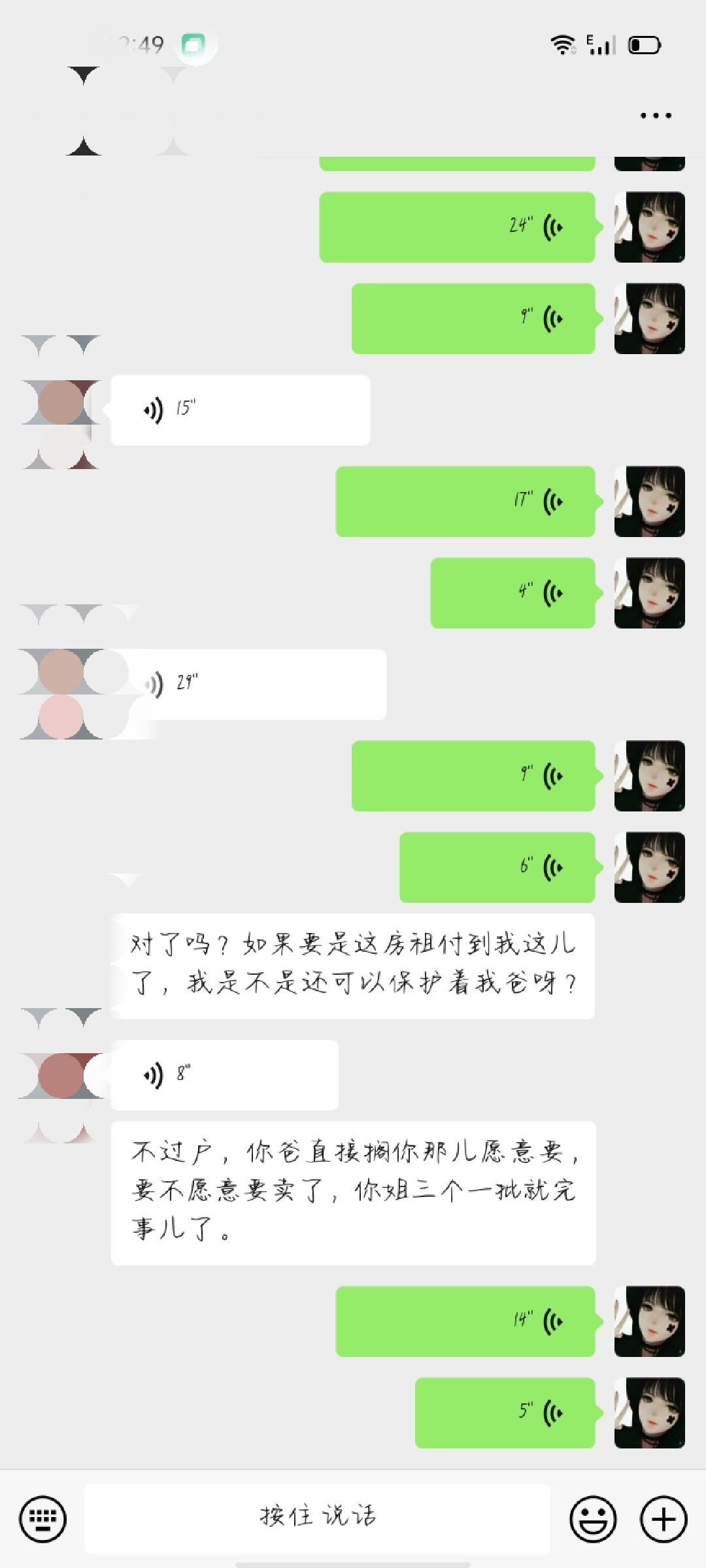
Task: Play the 6-second sent voice message
Action: click(x=497, y=868)
